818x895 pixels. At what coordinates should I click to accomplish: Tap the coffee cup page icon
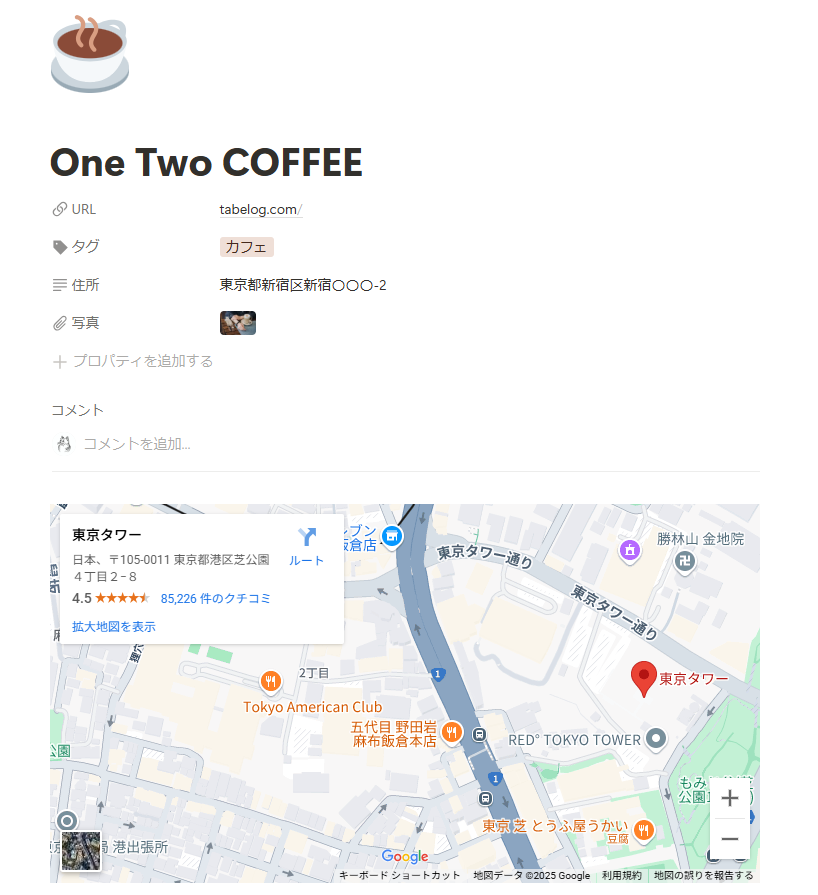pos(89,54)
